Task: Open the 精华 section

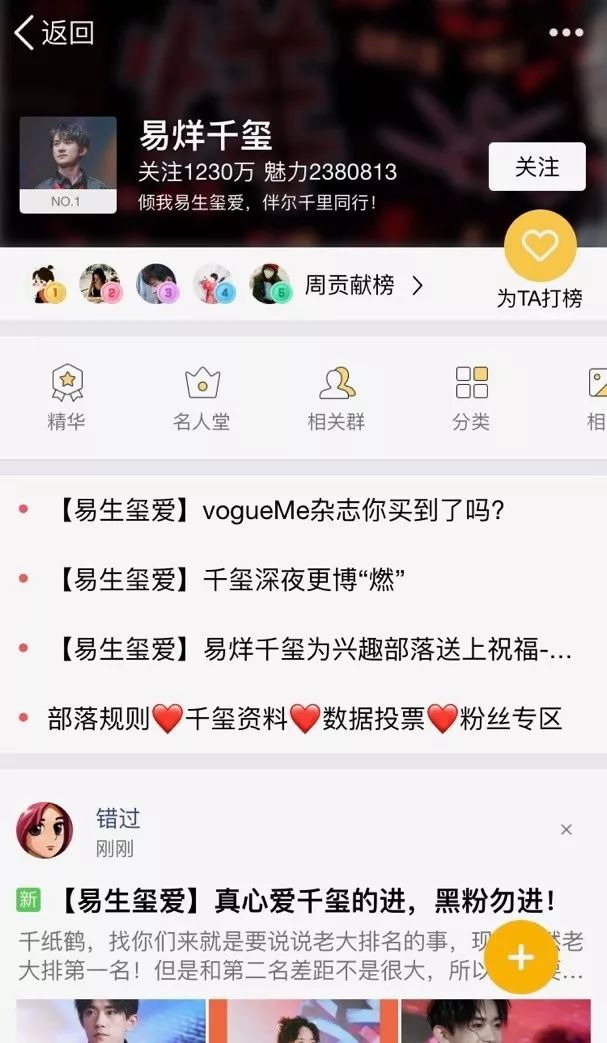Action: pos(66,398)
